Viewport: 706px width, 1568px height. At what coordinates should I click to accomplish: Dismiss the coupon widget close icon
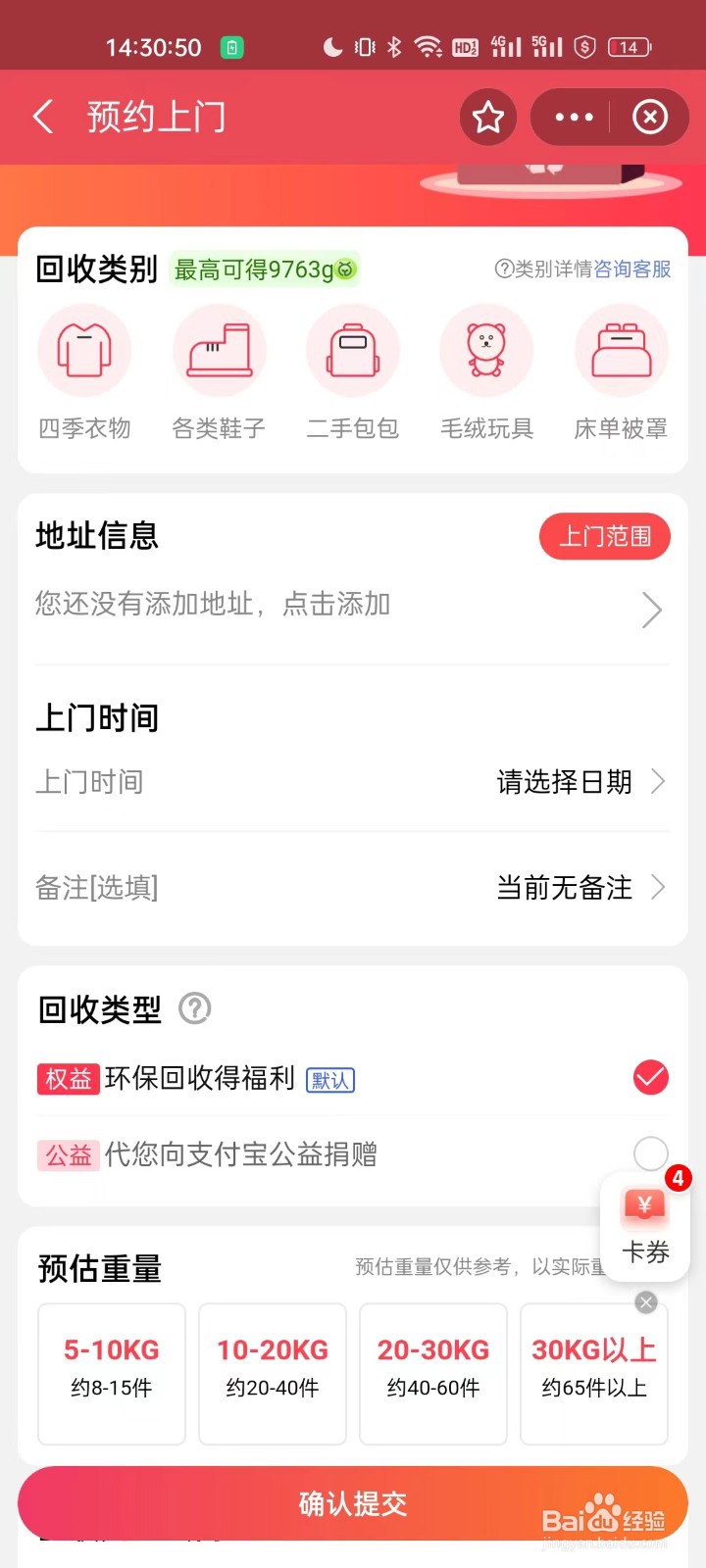pos(645,1302)
